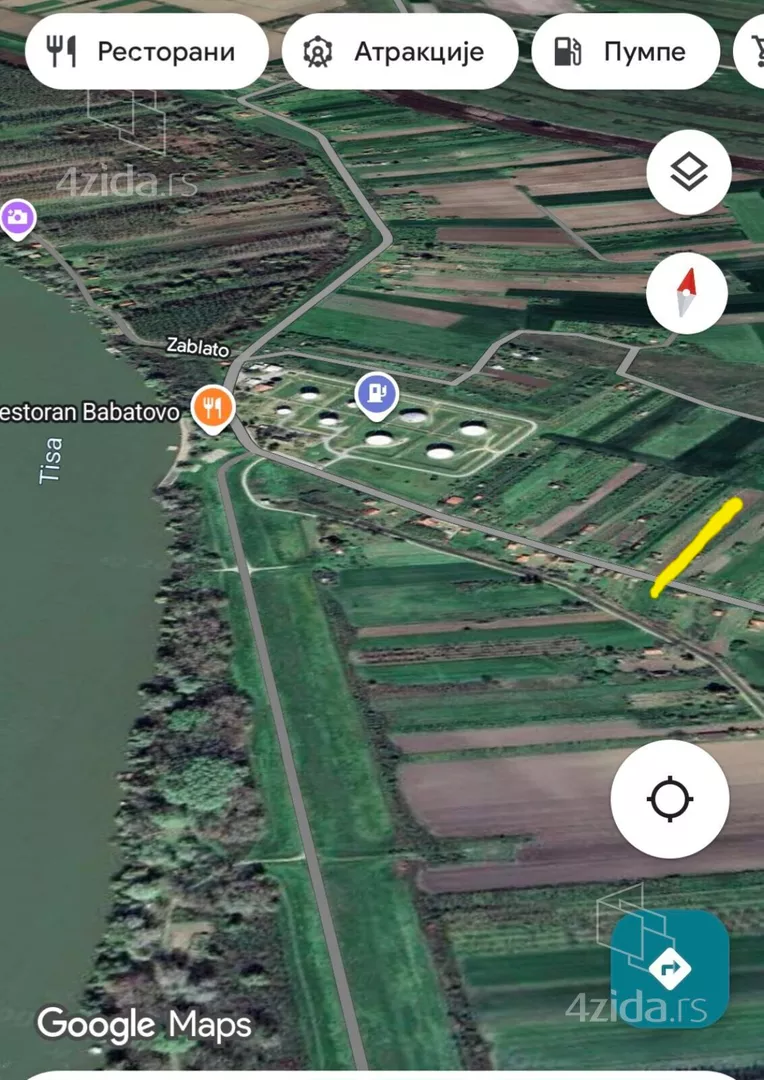
Task: Open the Restoran Babatovo map pin
Action: pyautogui.click(x=212, y=407)
